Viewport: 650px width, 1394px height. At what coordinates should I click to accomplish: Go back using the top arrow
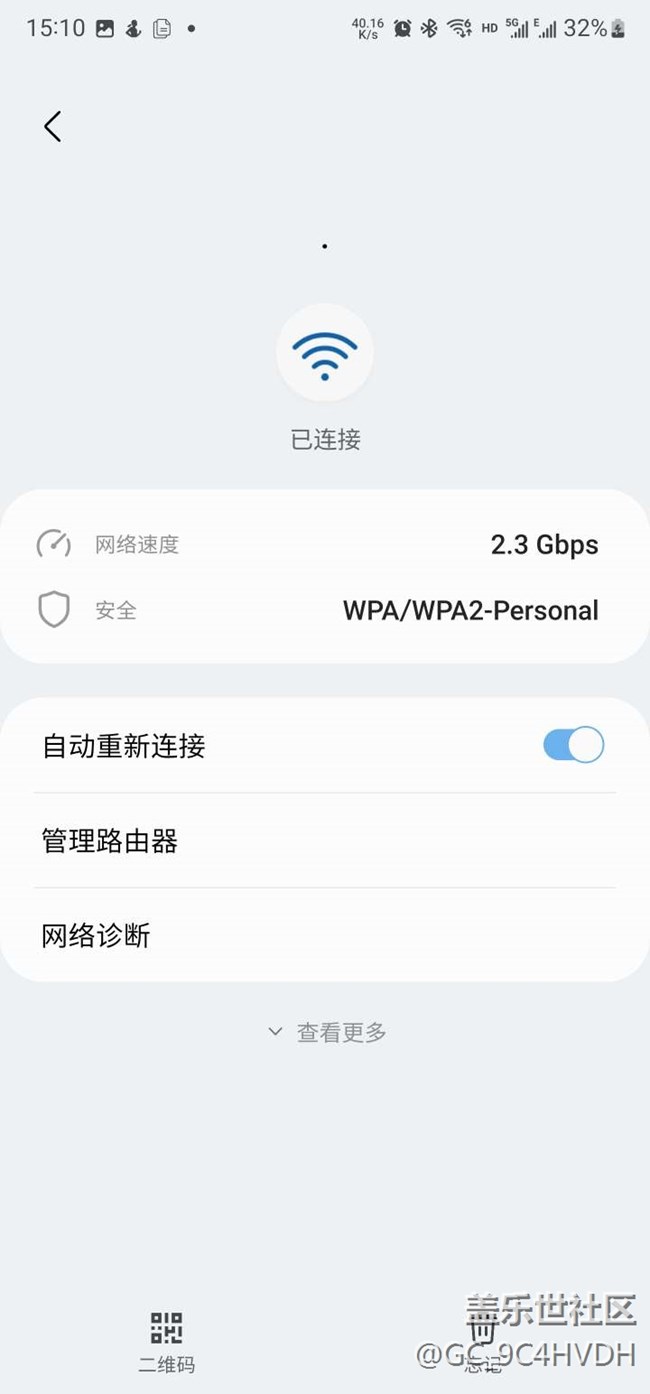53,127
